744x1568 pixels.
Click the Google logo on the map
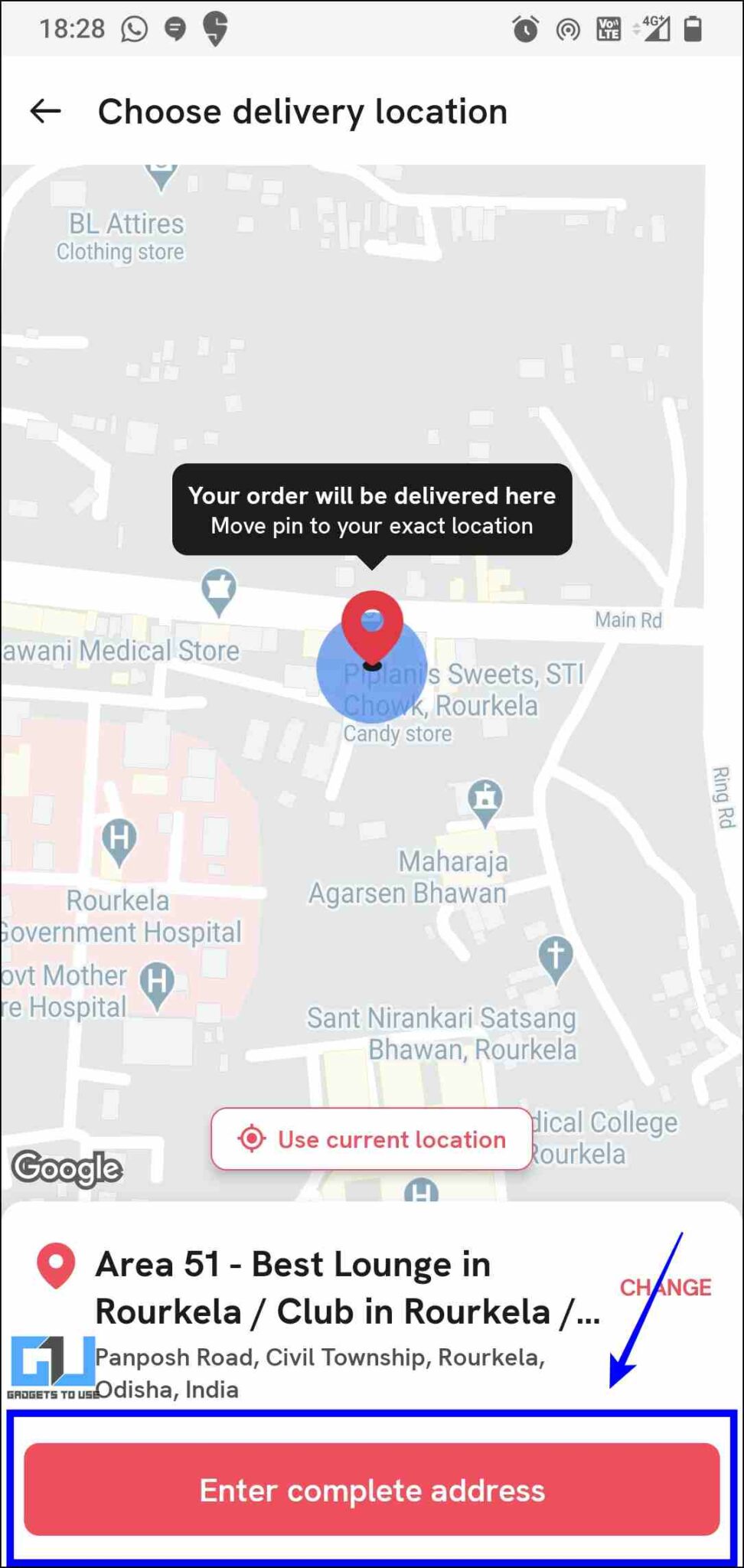click(x=67, y=1168)
